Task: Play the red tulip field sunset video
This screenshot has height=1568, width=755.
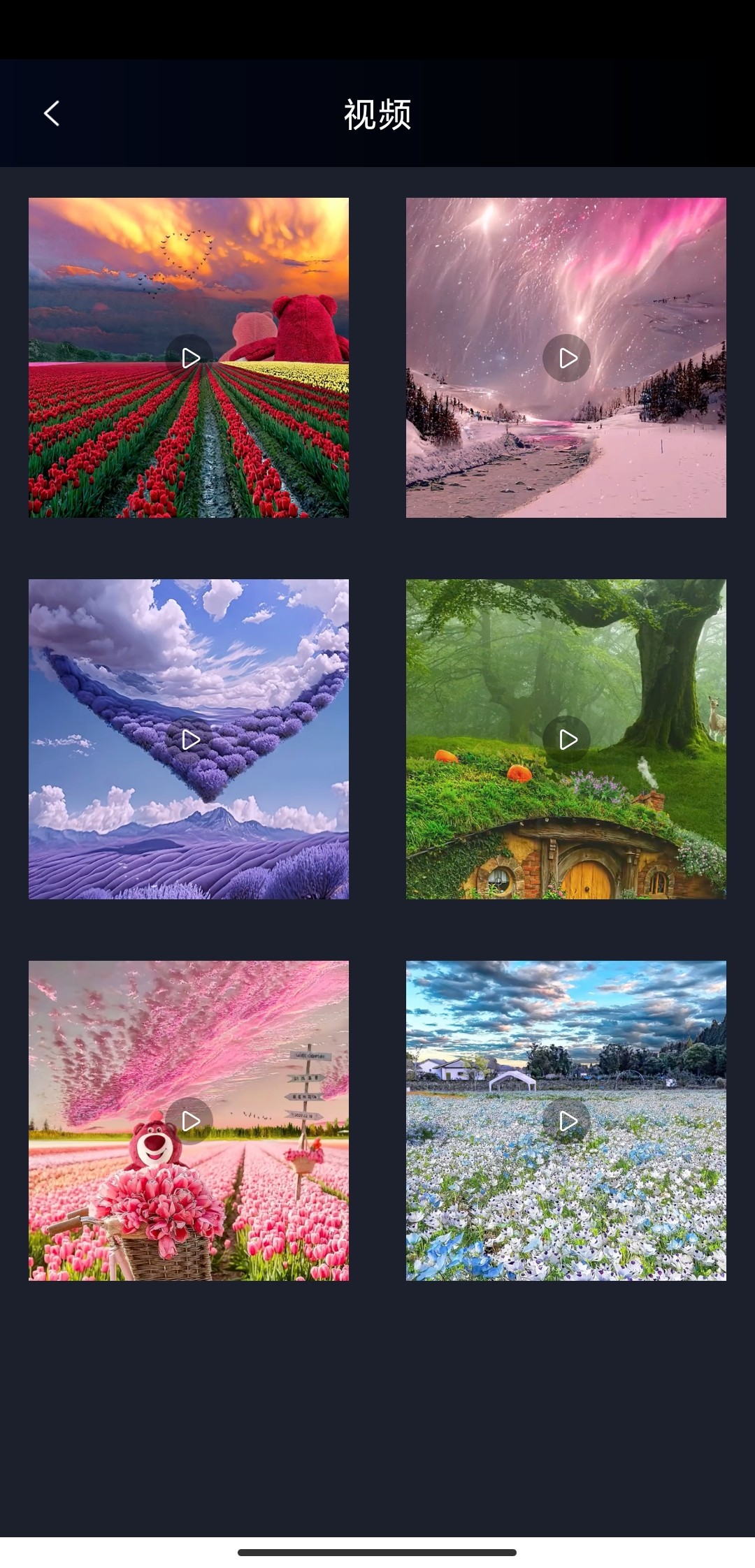Action: coord(189,358)
